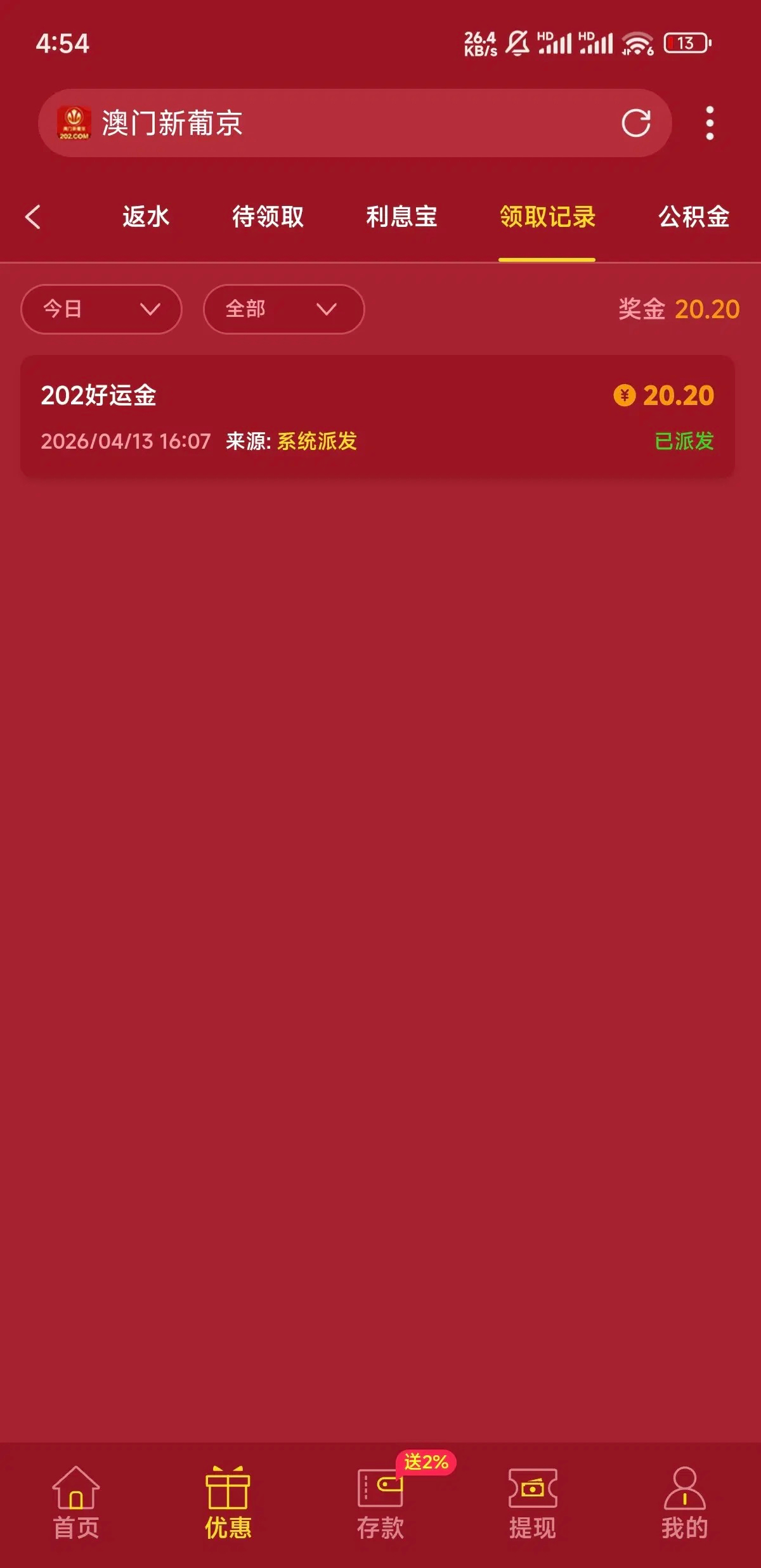Image resolution: width=761 pixels, height=1568 pixels.
Task: Expand the 全部 type filter dropdown
Action: [283, 309]
